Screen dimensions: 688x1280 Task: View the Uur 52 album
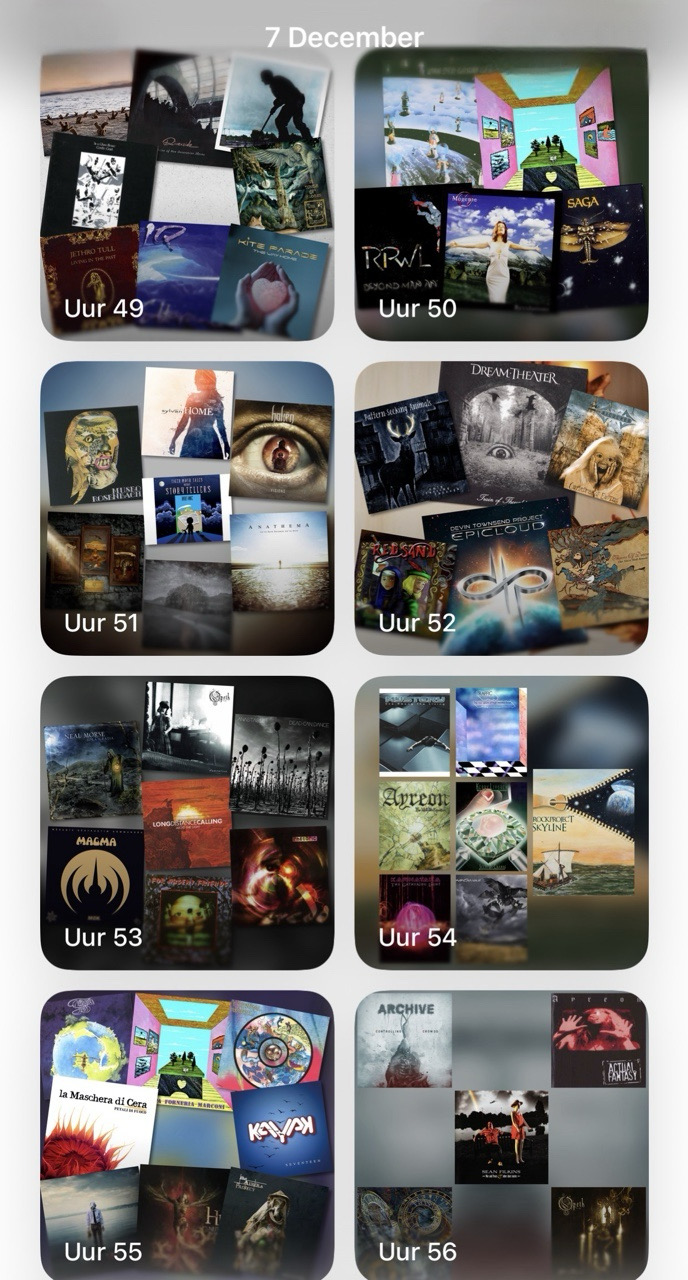501,508
